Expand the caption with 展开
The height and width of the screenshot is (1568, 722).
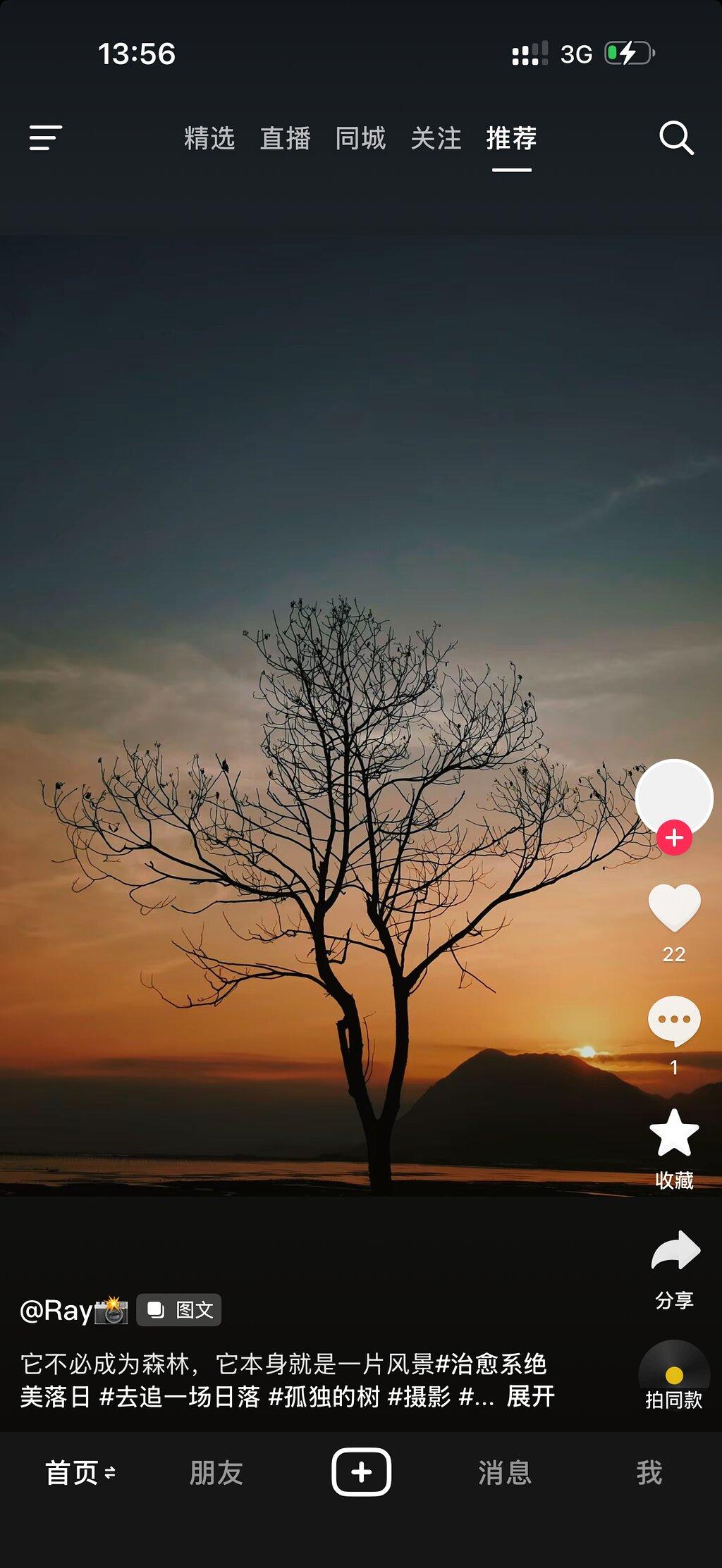pyautogui.click(x=531, y=1396)
